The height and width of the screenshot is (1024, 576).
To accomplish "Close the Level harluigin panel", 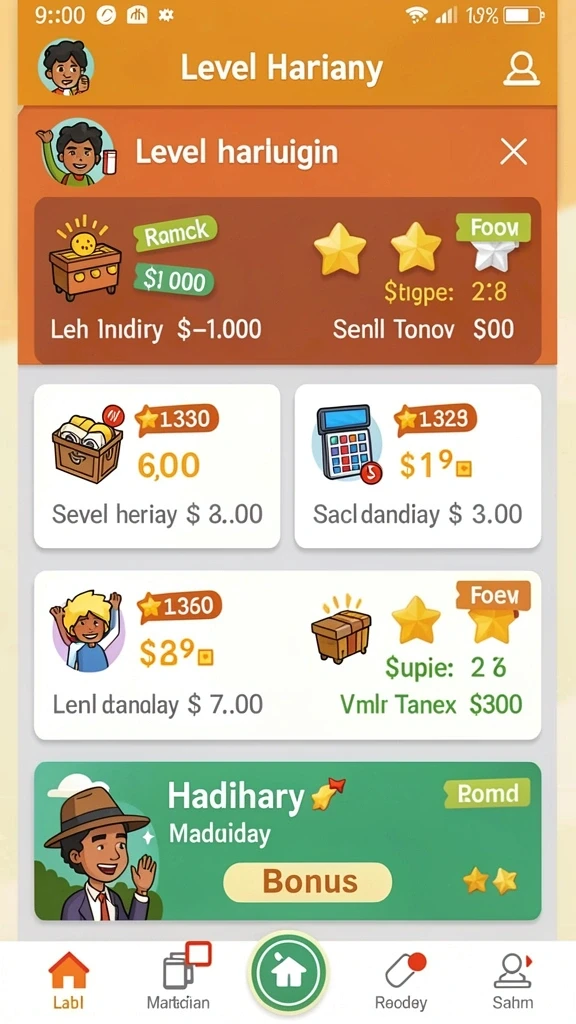I will (x=513, y=152).
